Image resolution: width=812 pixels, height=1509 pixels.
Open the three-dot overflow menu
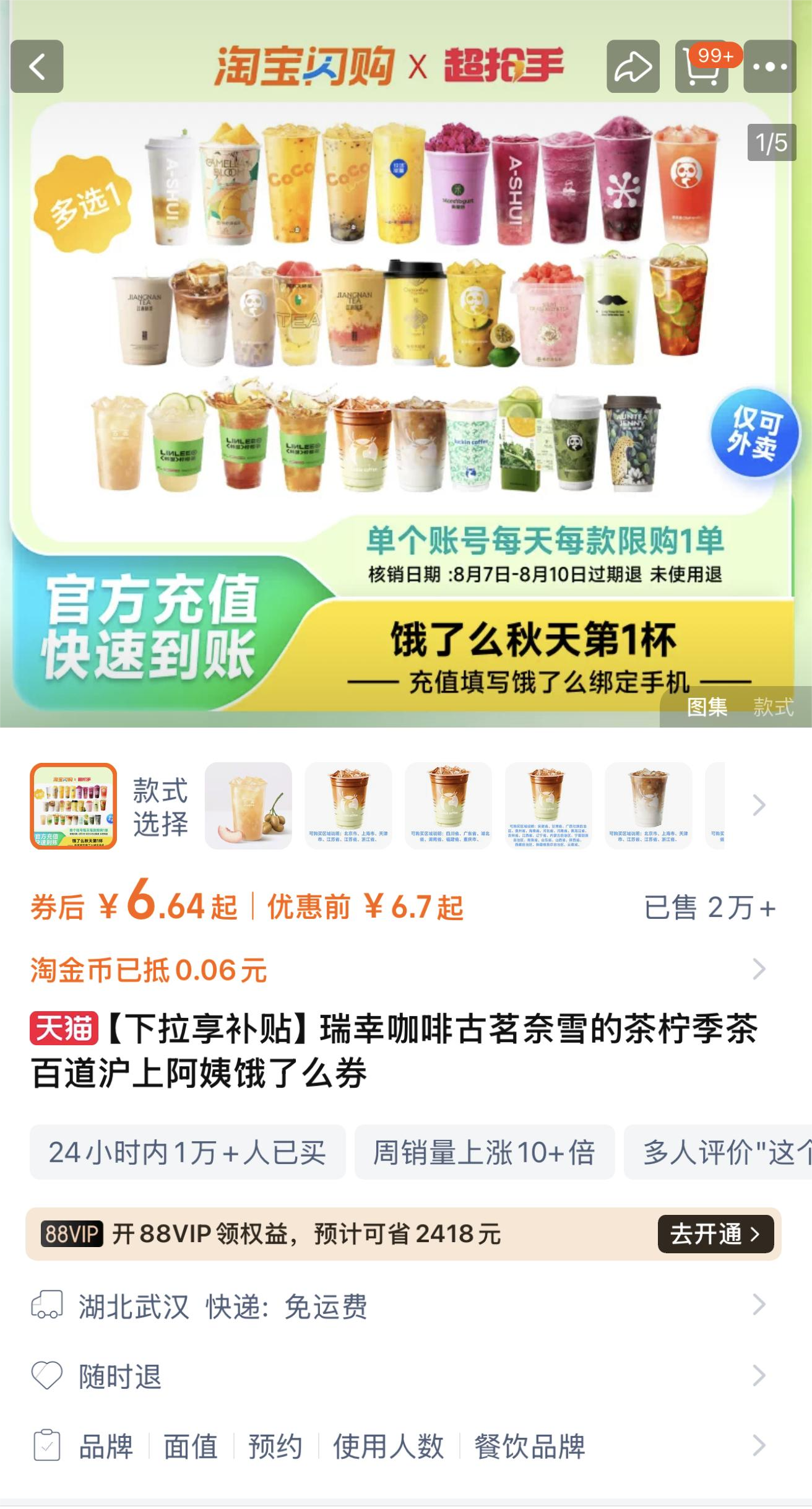(x=769, y=66)
